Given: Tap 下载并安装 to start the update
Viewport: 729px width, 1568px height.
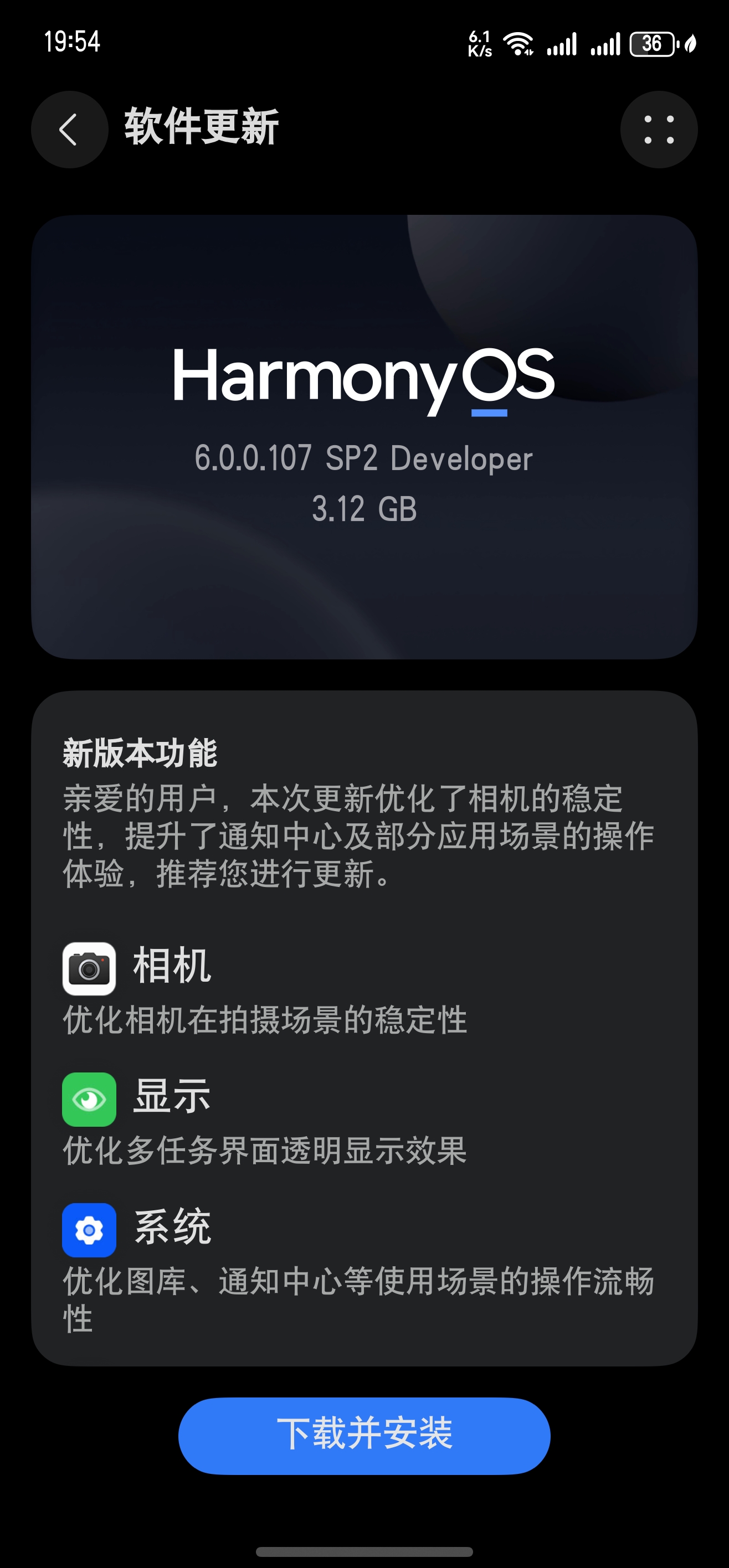Looking at the screenshot, I should point(364,1435).
